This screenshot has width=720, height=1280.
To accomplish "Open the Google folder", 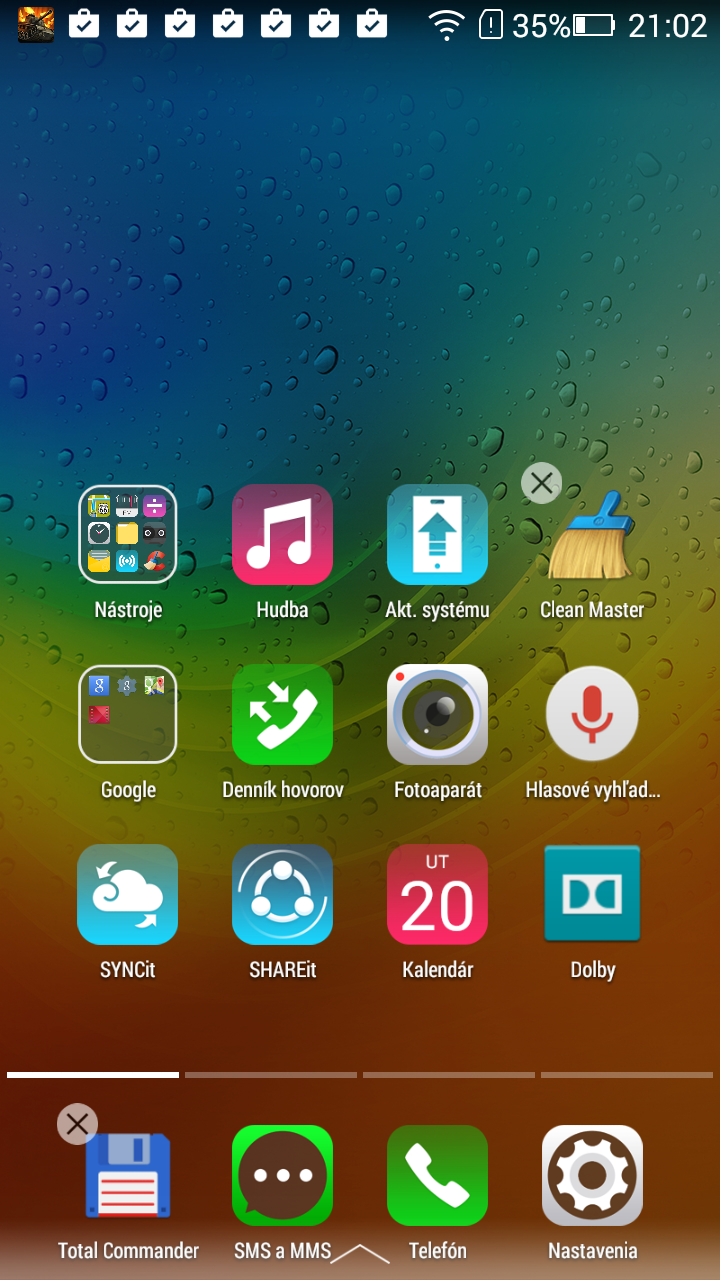I will pos(128,714).
